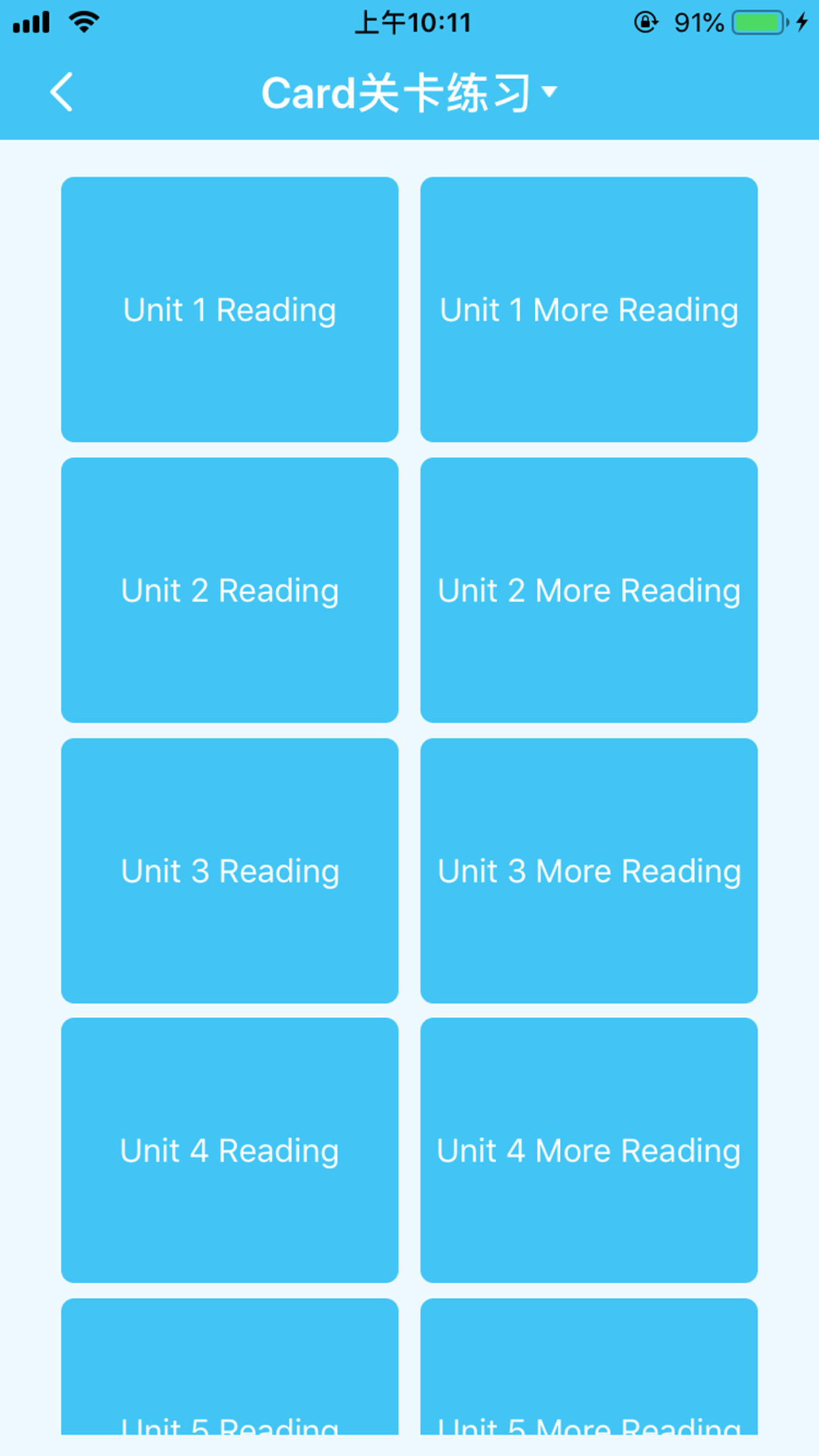Screen dimensions: 819x1456
Task: Open the Unit 1 Reading card
Action: [x=229, y=309]
